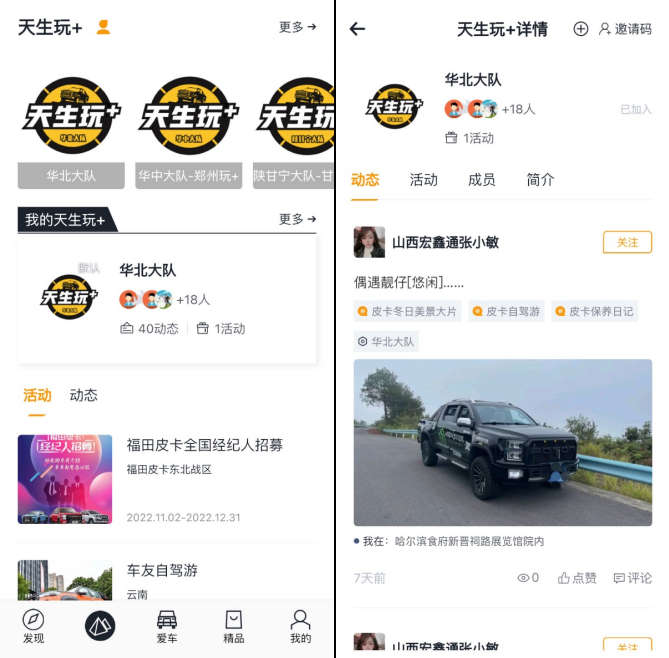The width and height of the screenshot is (669, 658).
Task: Switch to the 动态 tab under 我的天生玩+
Action: pos(84,395)
